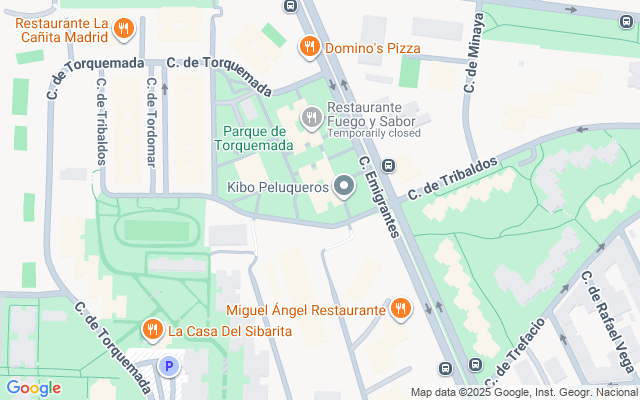Tap Restaurante Fuego y Sabor marker

312,119
